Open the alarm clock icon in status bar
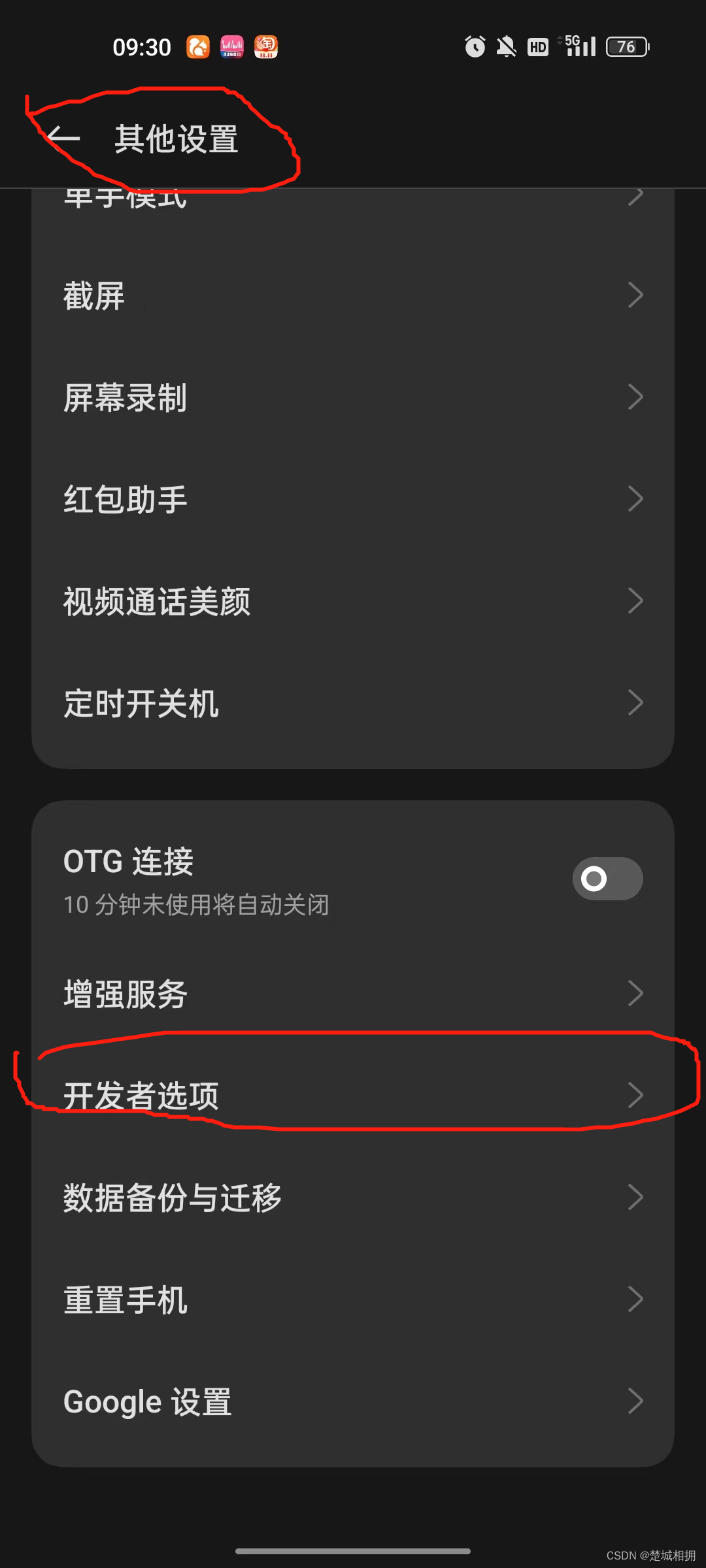Image resolution: width=706 pixels, height=1568 pixels. coord(475,46)
